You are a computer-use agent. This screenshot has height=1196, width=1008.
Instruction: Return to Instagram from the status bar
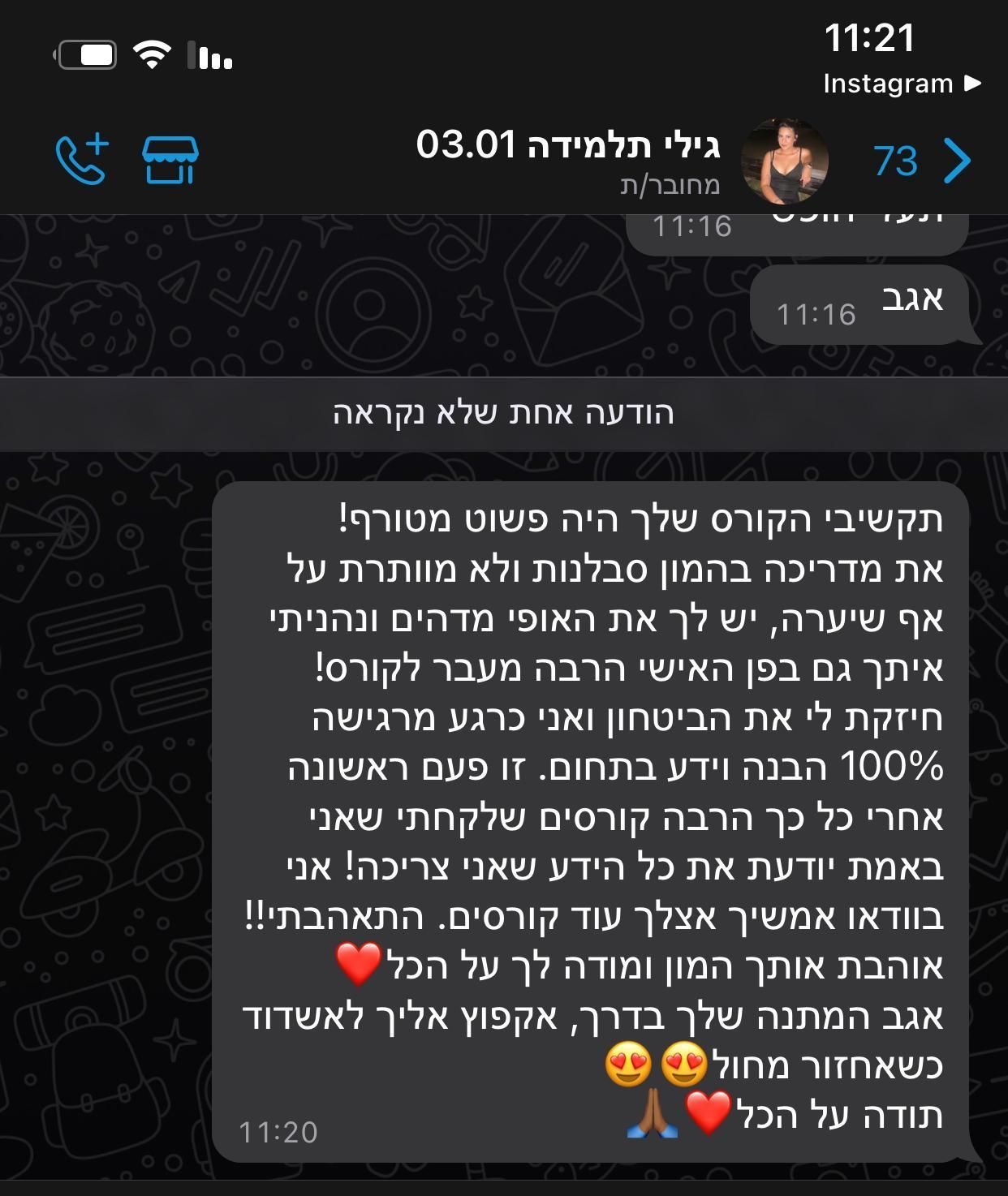[x=901, y=84]
